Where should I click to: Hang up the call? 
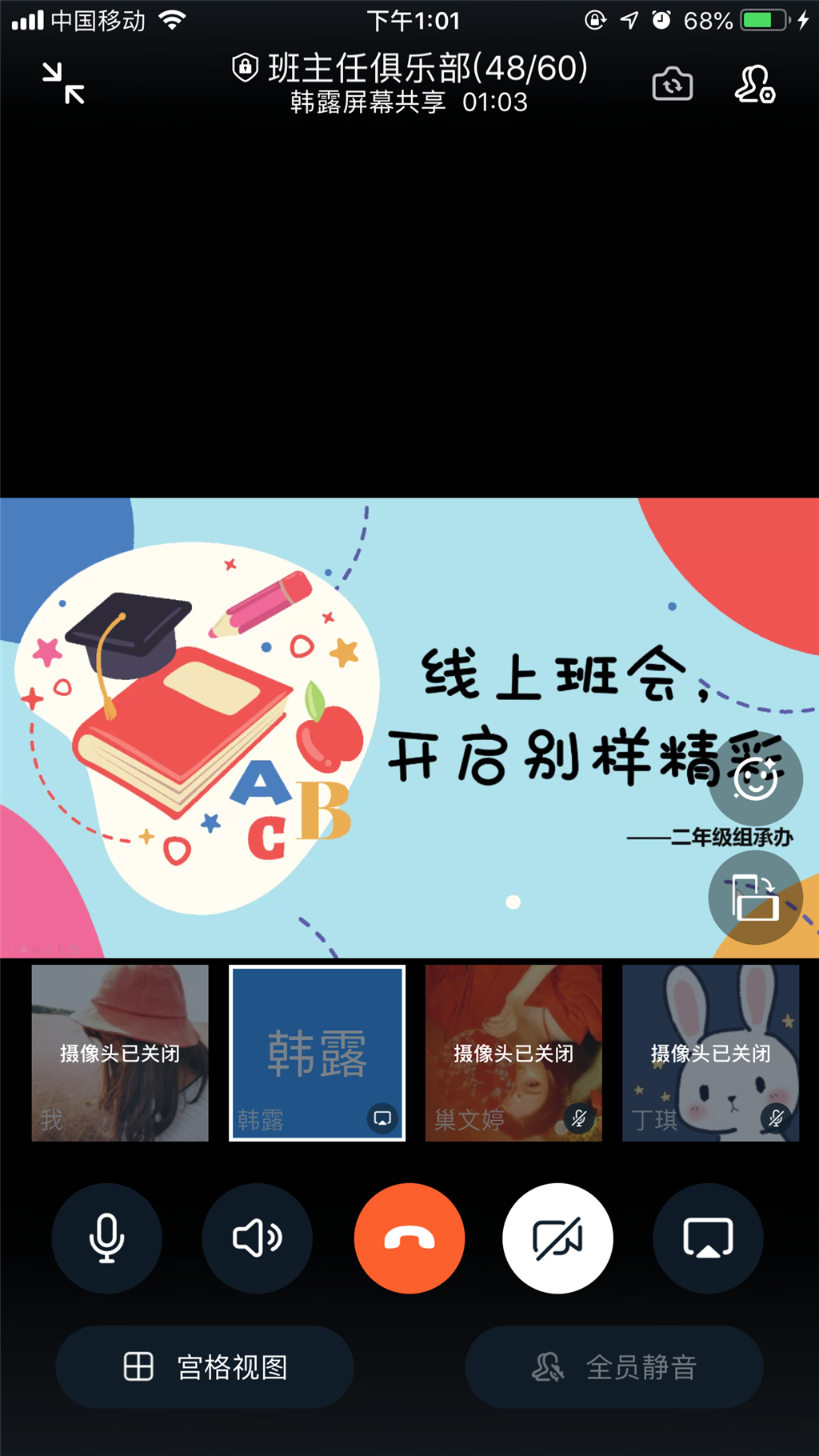[x=409, y=1238]
